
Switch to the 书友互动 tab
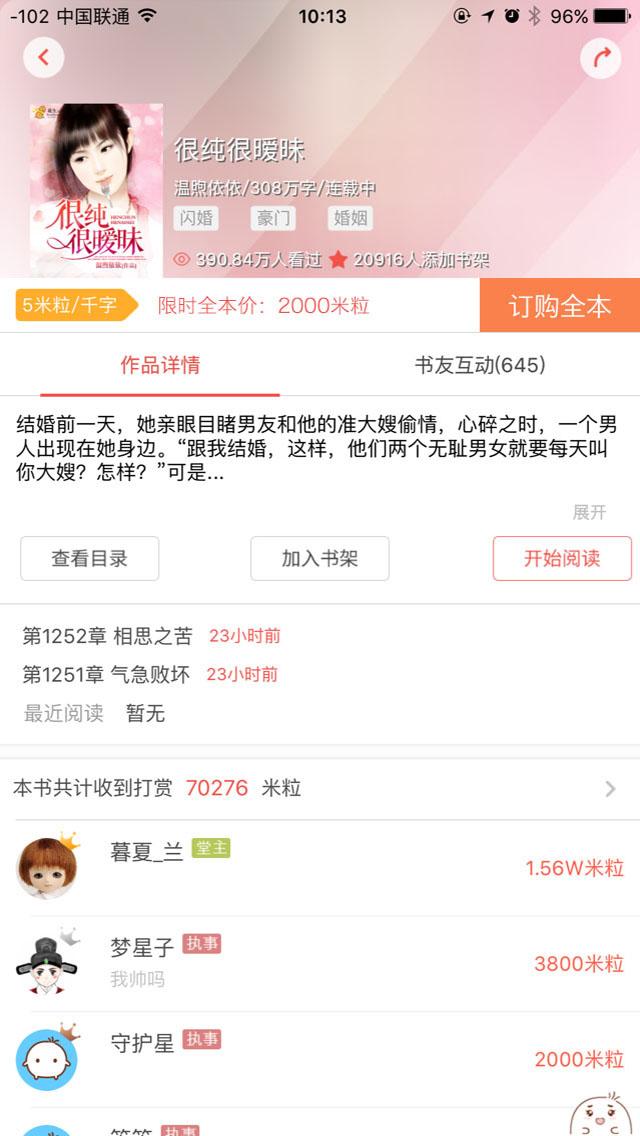pos(480,365)
